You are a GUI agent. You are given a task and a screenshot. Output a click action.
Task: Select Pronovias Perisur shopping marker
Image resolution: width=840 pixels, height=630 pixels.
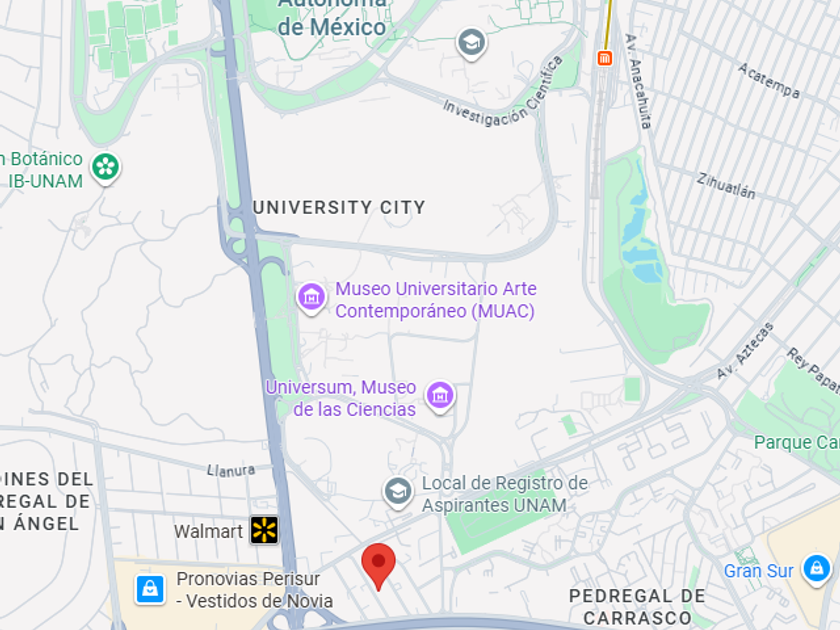point(150,589)
